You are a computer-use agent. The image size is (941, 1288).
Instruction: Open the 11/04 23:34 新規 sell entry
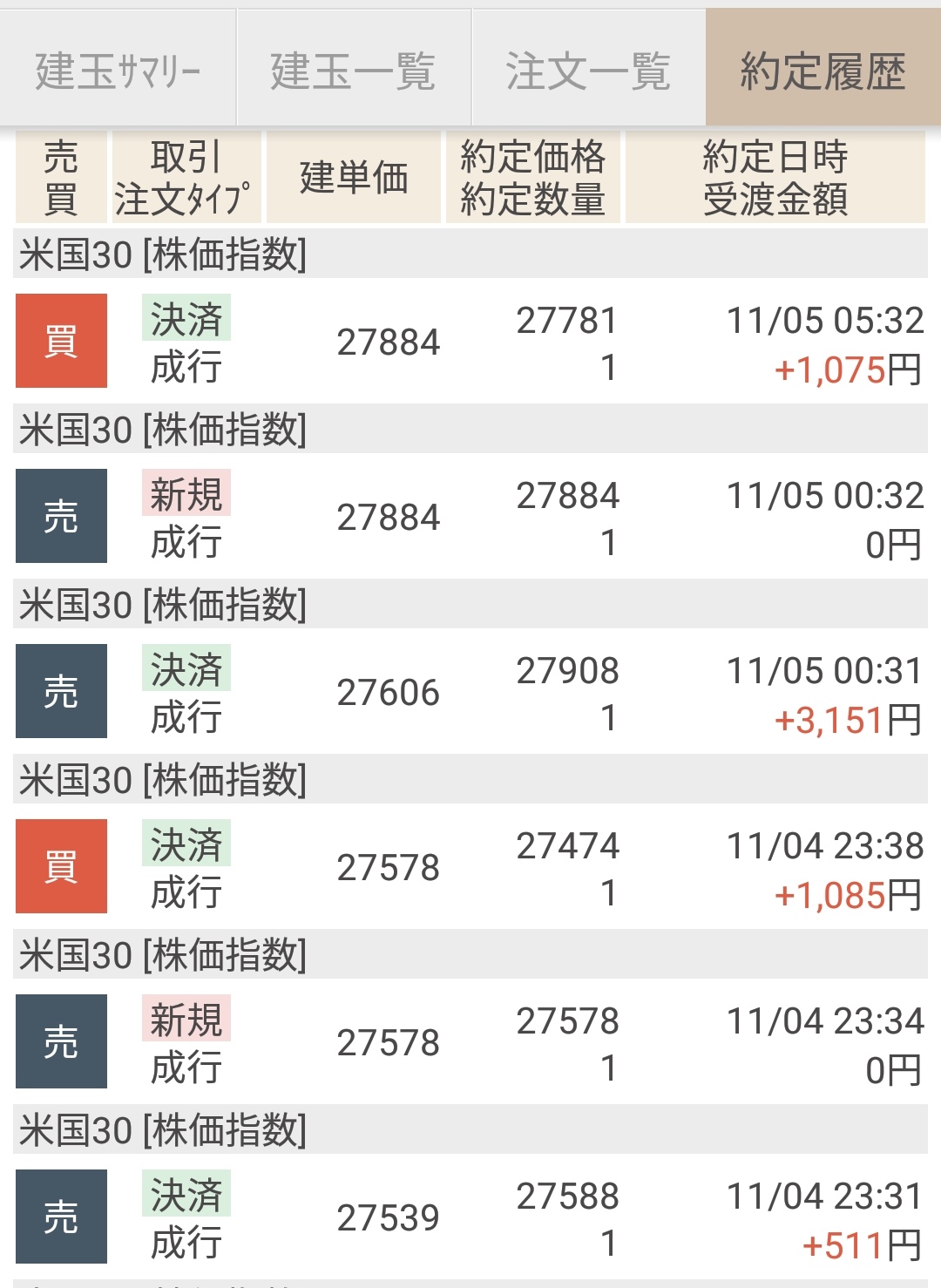tap(470, 1042)
